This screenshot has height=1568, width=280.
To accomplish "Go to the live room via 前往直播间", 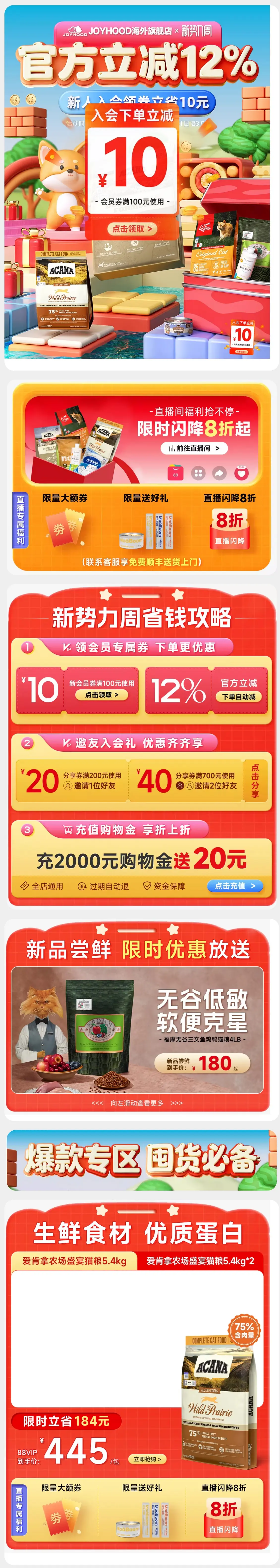I will tap(194, 448).
